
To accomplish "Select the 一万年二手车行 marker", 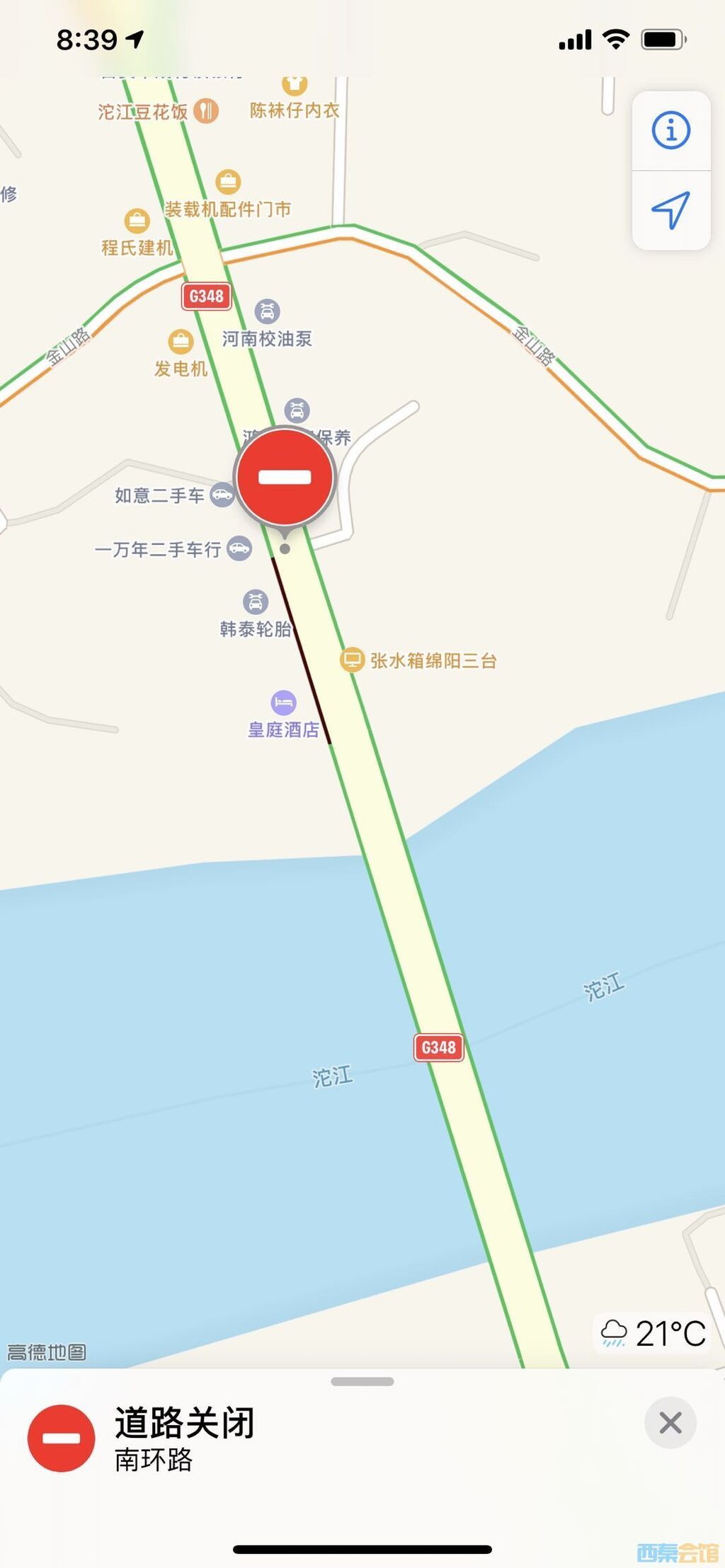I will [x=239, y=548].
